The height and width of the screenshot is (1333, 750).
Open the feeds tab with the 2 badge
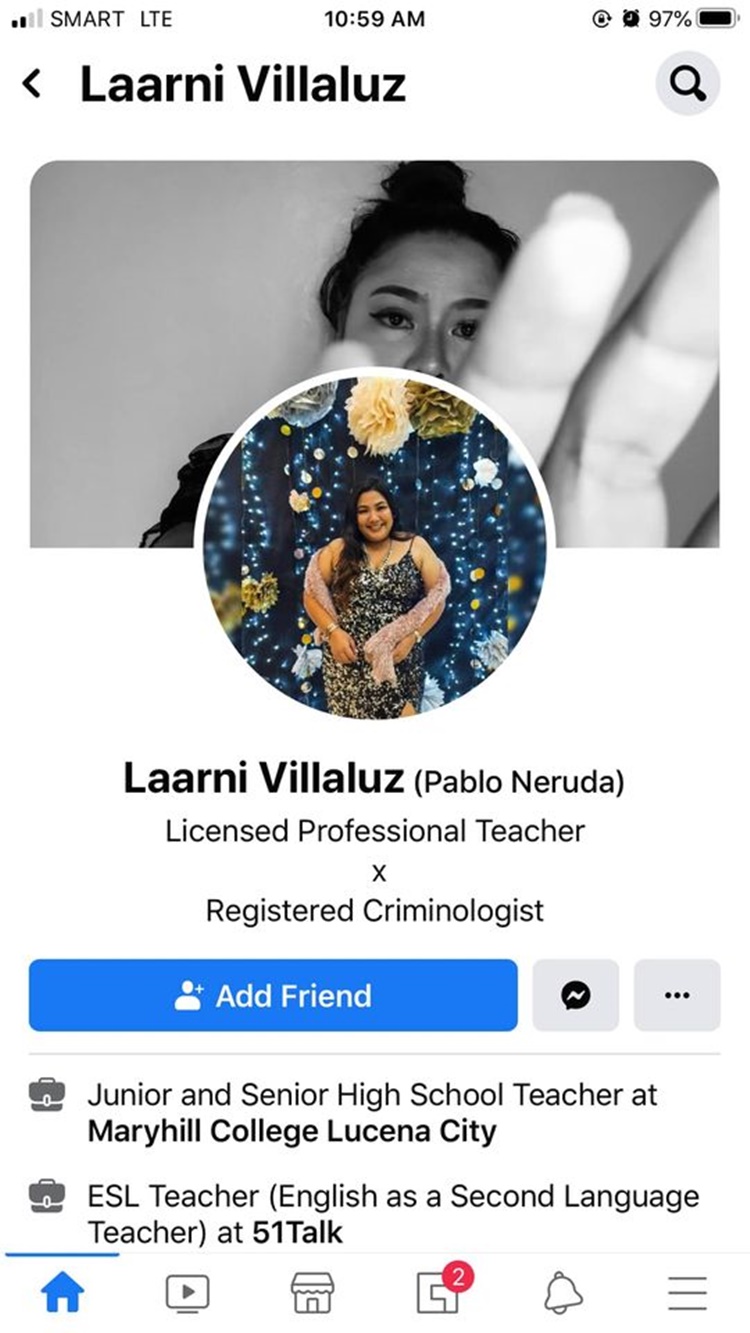(x=438, y=1294)
